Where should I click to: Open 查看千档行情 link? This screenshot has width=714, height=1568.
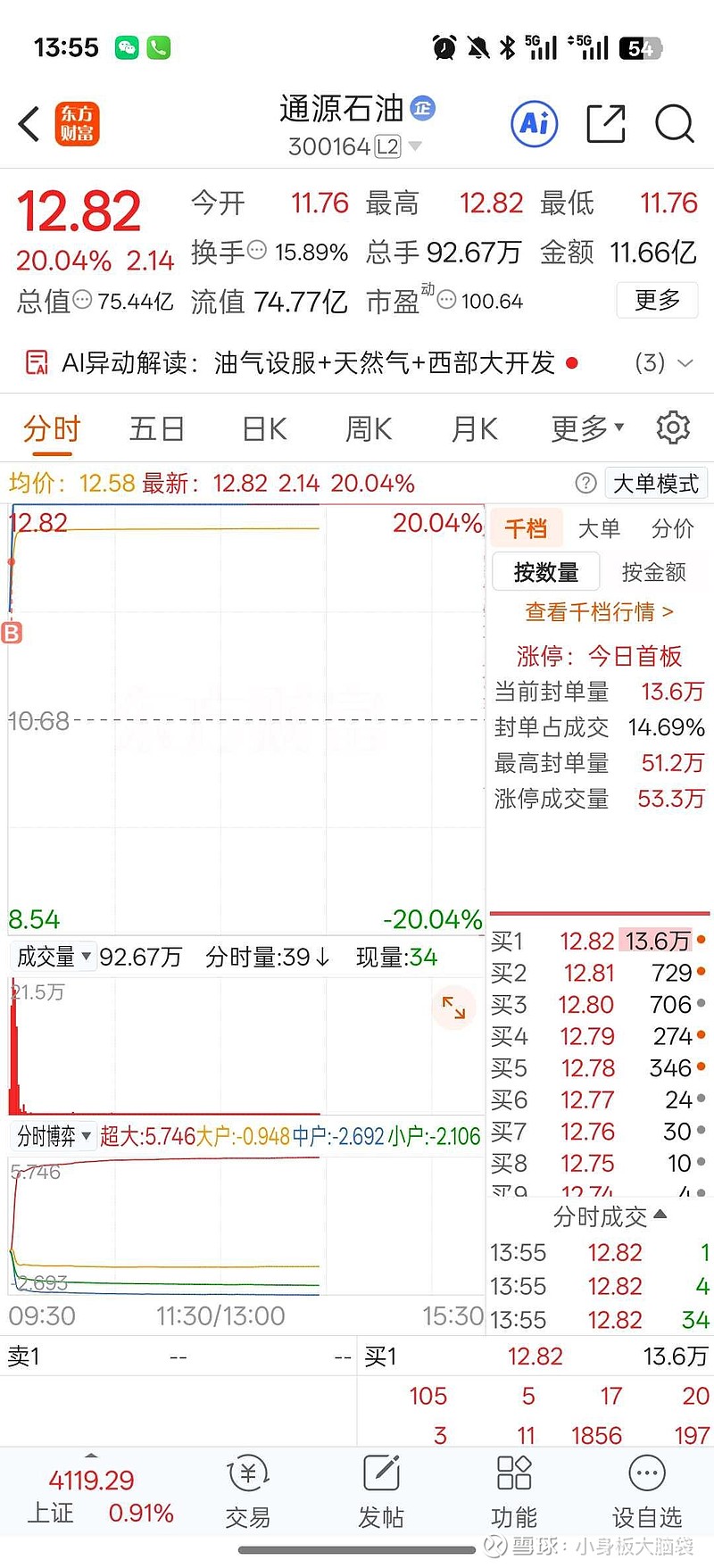tap(598, 613)
